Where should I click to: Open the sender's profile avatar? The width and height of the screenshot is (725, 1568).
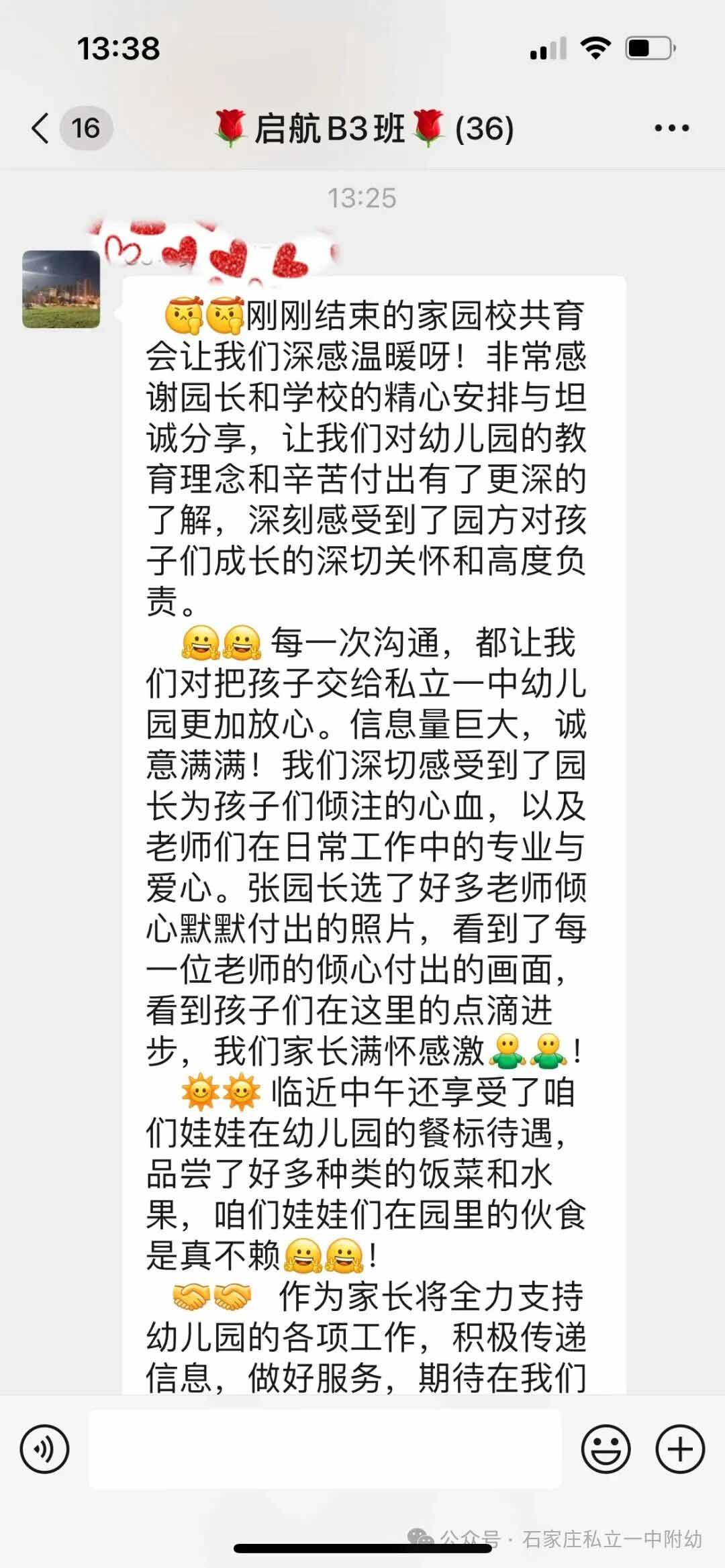pos(61,289)
